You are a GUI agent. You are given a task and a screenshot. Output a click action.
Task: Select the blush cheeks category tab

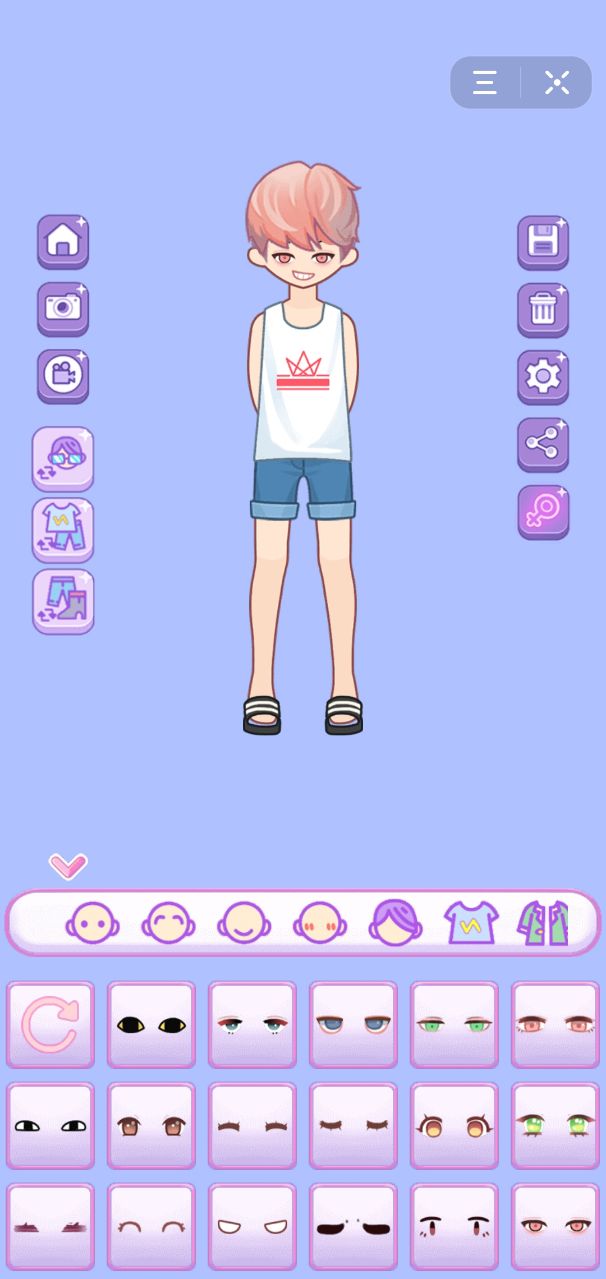pyautogui.click(x=319, y=921)
